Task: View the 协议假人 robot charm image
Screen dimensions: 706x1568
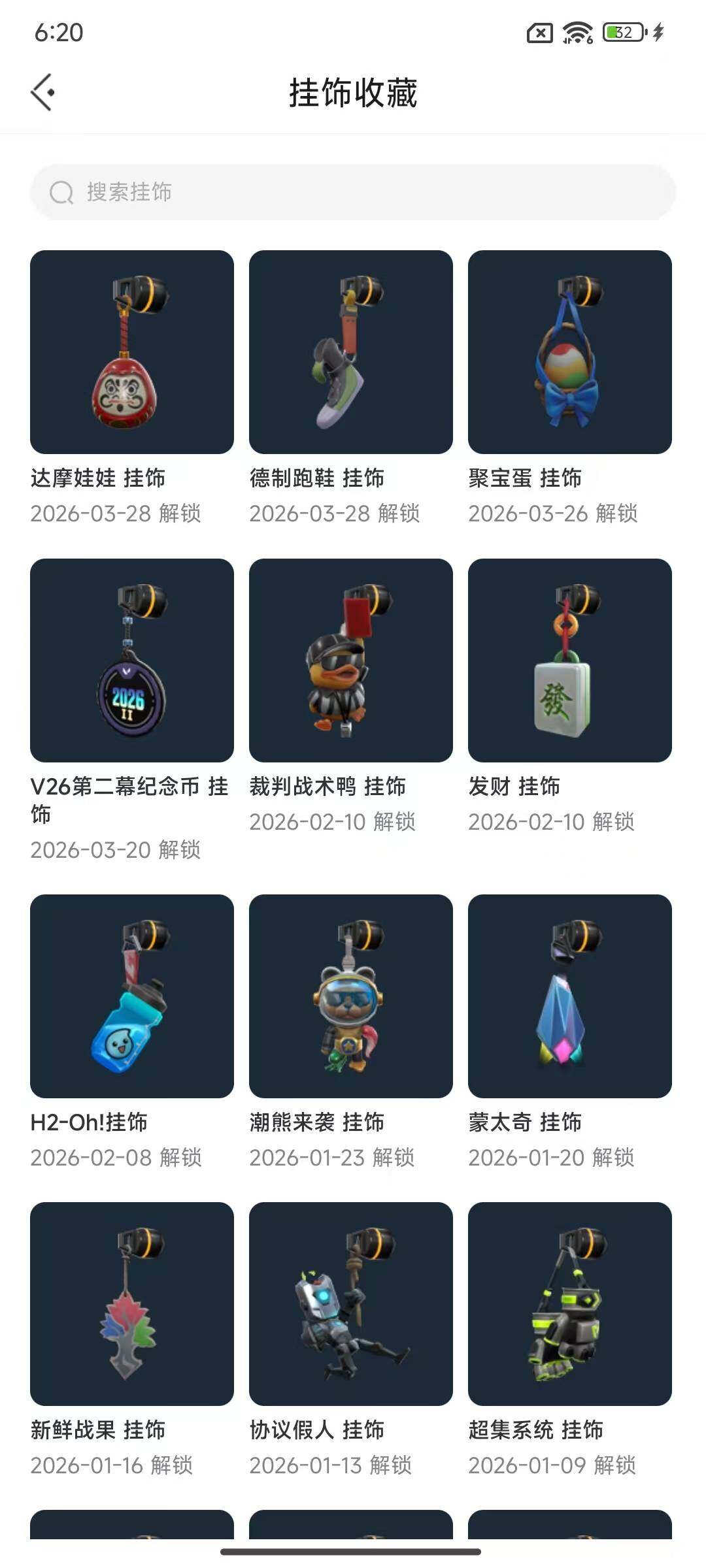Action: [350, 1307]
